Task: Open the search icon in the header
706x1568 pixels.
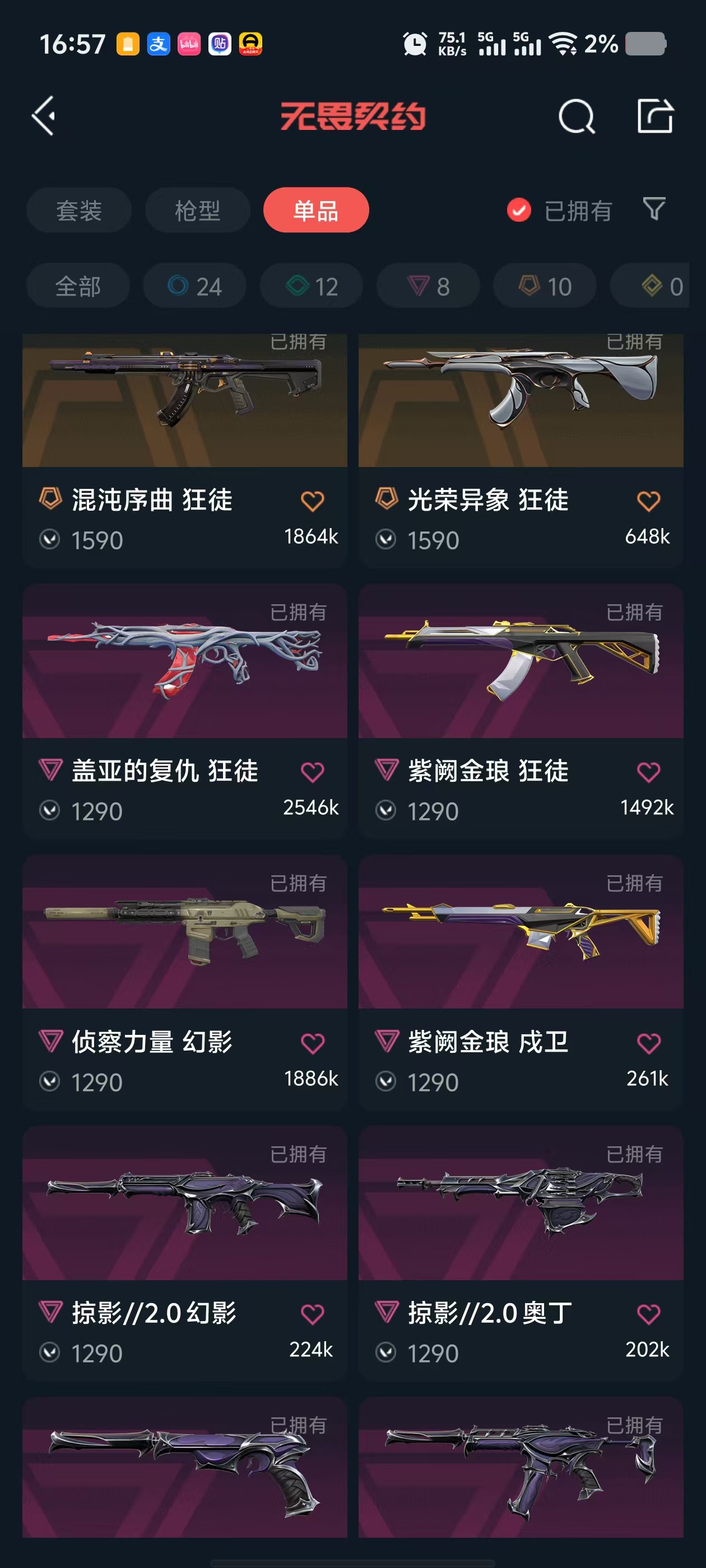Action: [575, 116]
